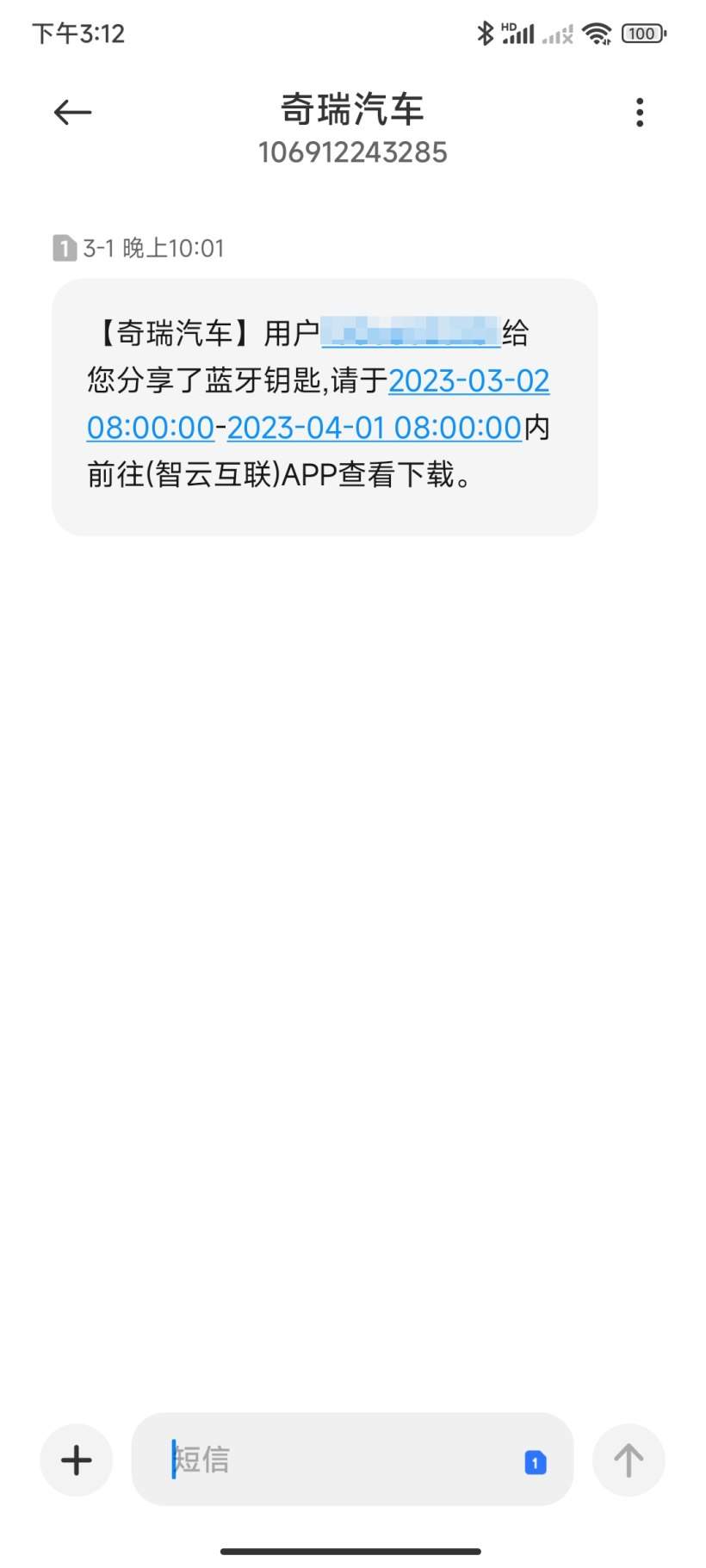
Task: Tap the clock showing 下午3:12
Action: [x=81, y=33]
